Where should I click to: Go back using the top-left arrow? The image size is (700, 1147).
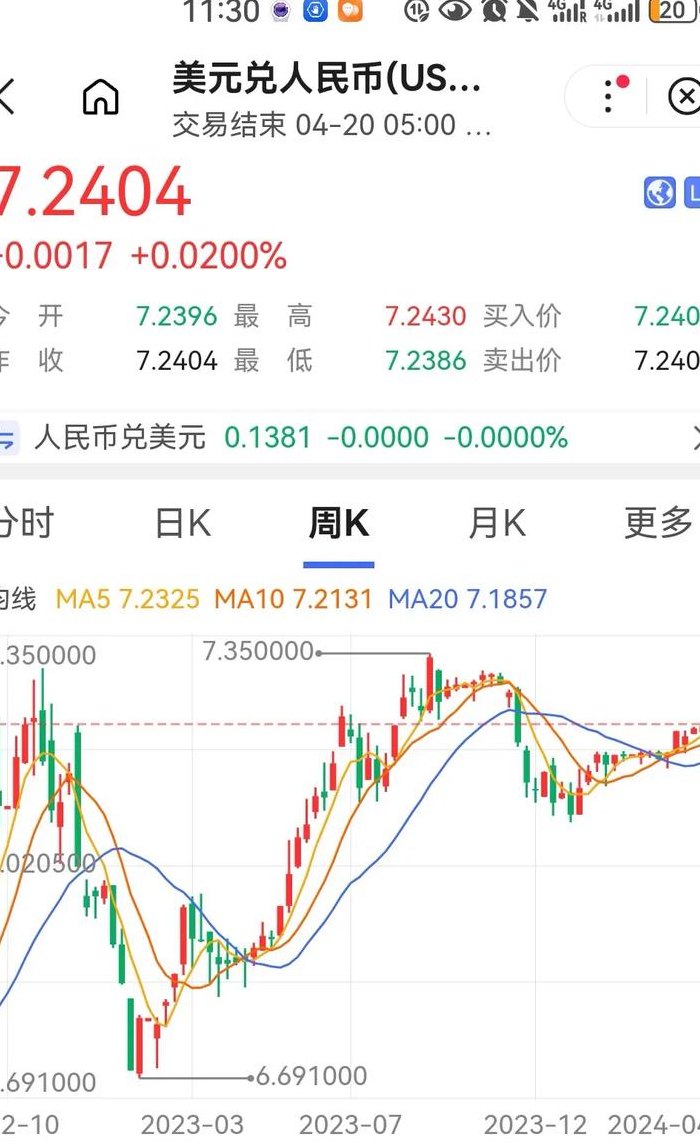point(7,97)
